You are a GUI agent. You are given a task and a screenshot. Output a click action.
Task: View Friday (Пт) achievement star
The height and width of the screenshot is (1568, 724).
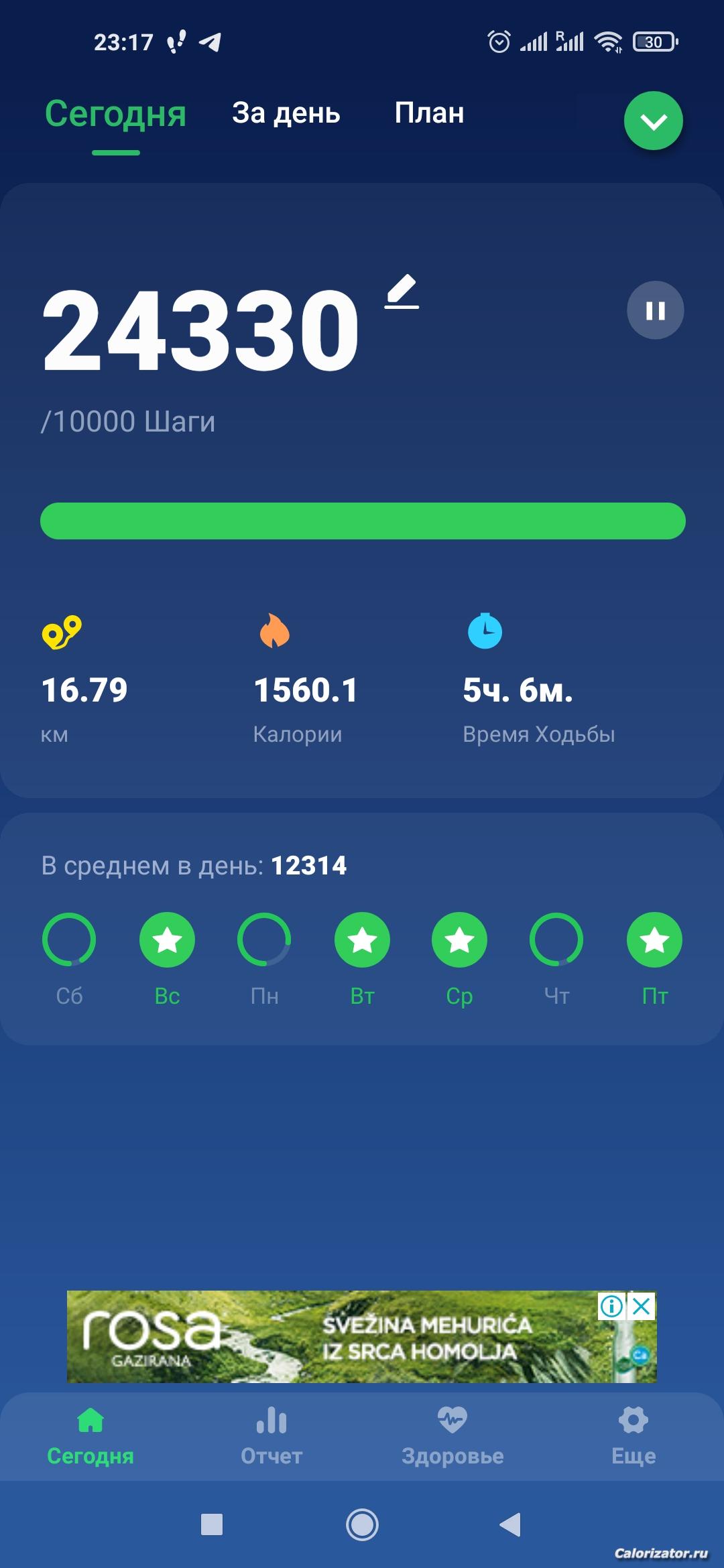(654, 939)
